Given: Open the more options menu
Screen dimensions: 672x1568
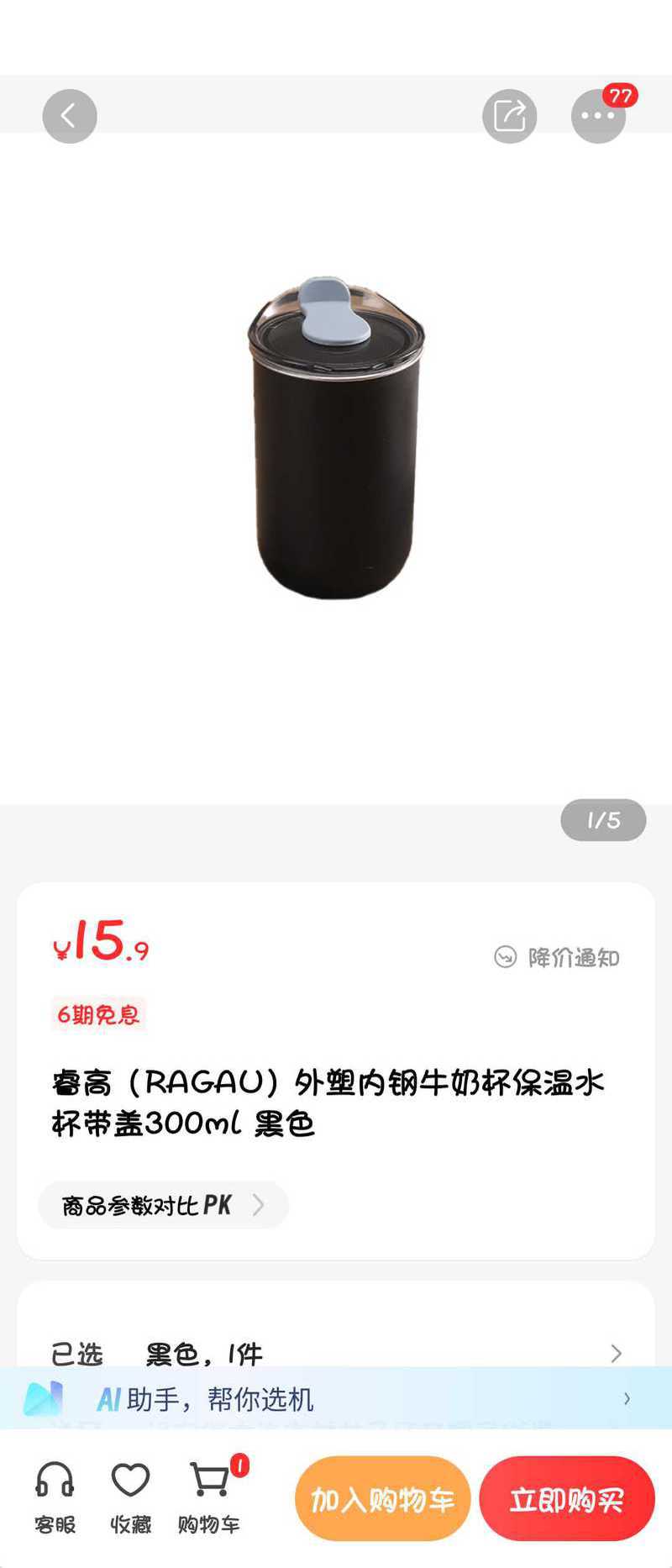Looking at the screenshot, I should click(598, 116).
